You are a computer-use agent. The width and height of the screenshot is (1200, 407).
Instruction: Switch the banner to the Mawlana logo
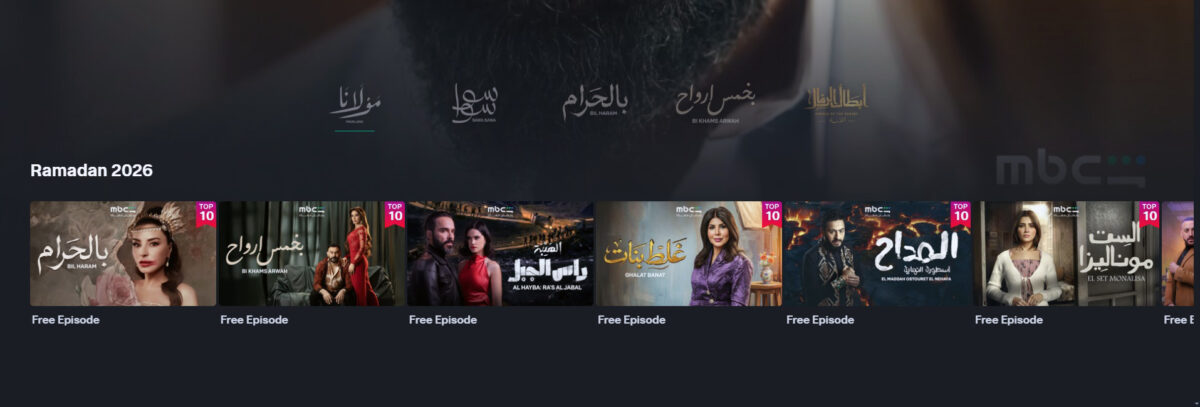(355, 106)
